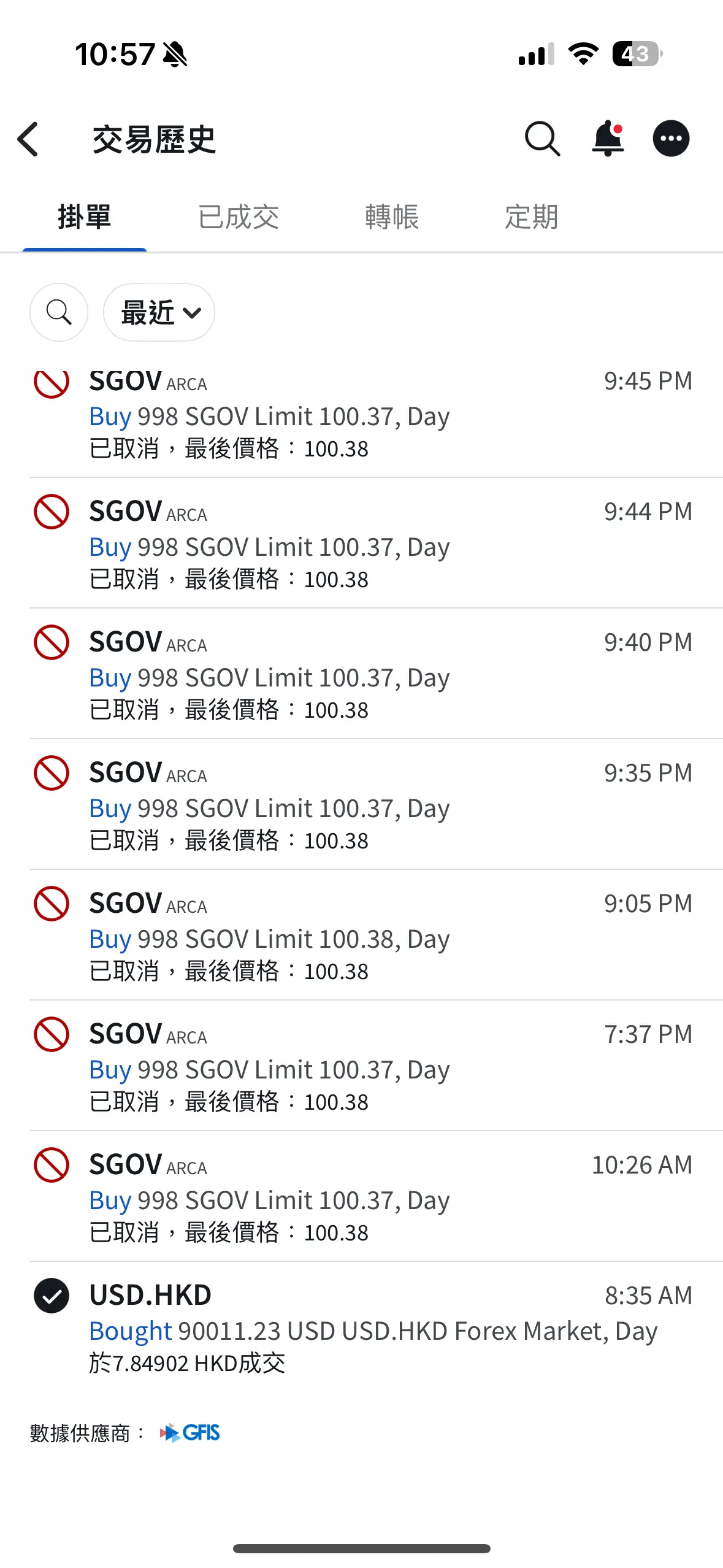Switch to the 定期 tab
Viewport: 723px width, 1568px height.
pos(532,217)
